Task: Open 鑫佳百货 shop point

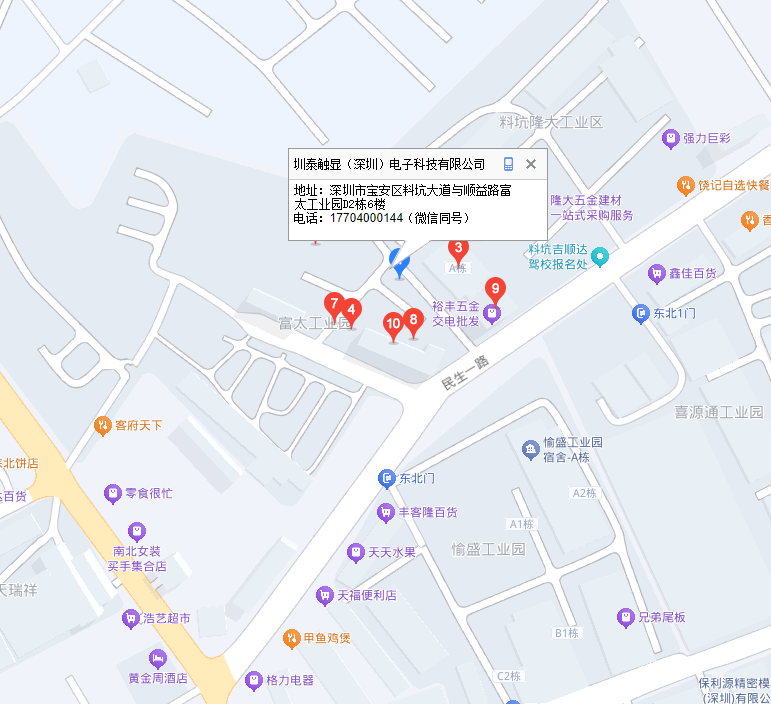Action: pos(657,273)
